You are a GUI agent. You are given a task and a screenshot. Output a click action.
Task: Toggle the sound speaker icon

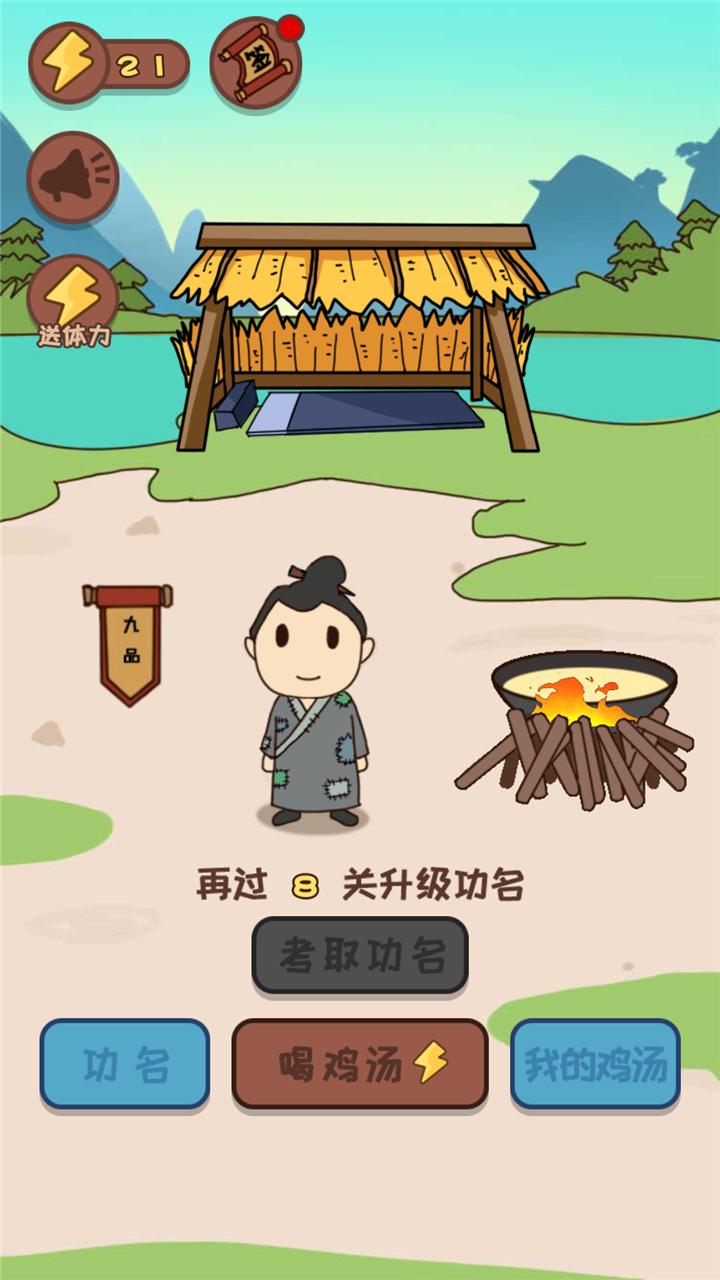coord(72,178)
